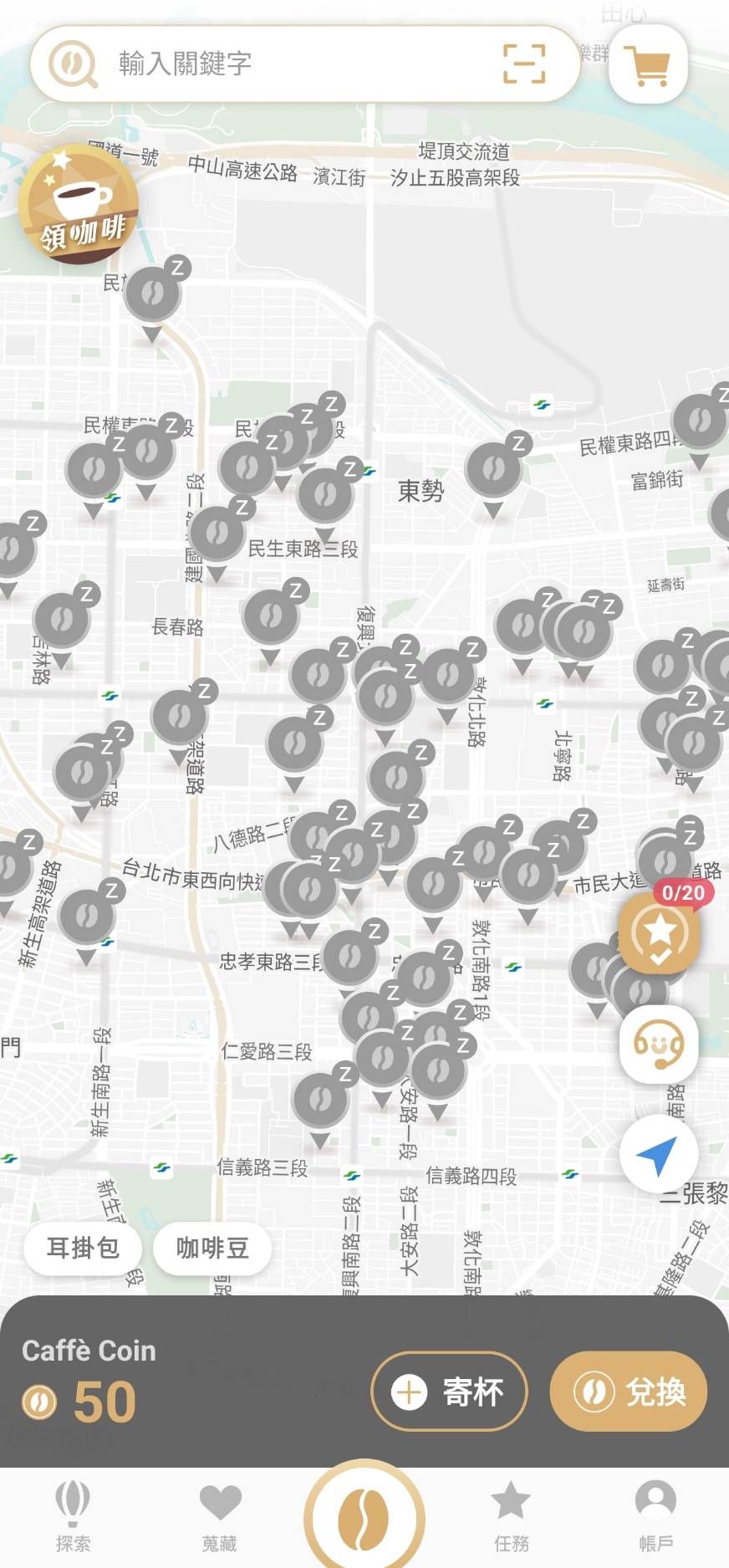Screen dimensions: 729x1568
Task: Switch to the 任務 tab
Action: coord(511,1515)
